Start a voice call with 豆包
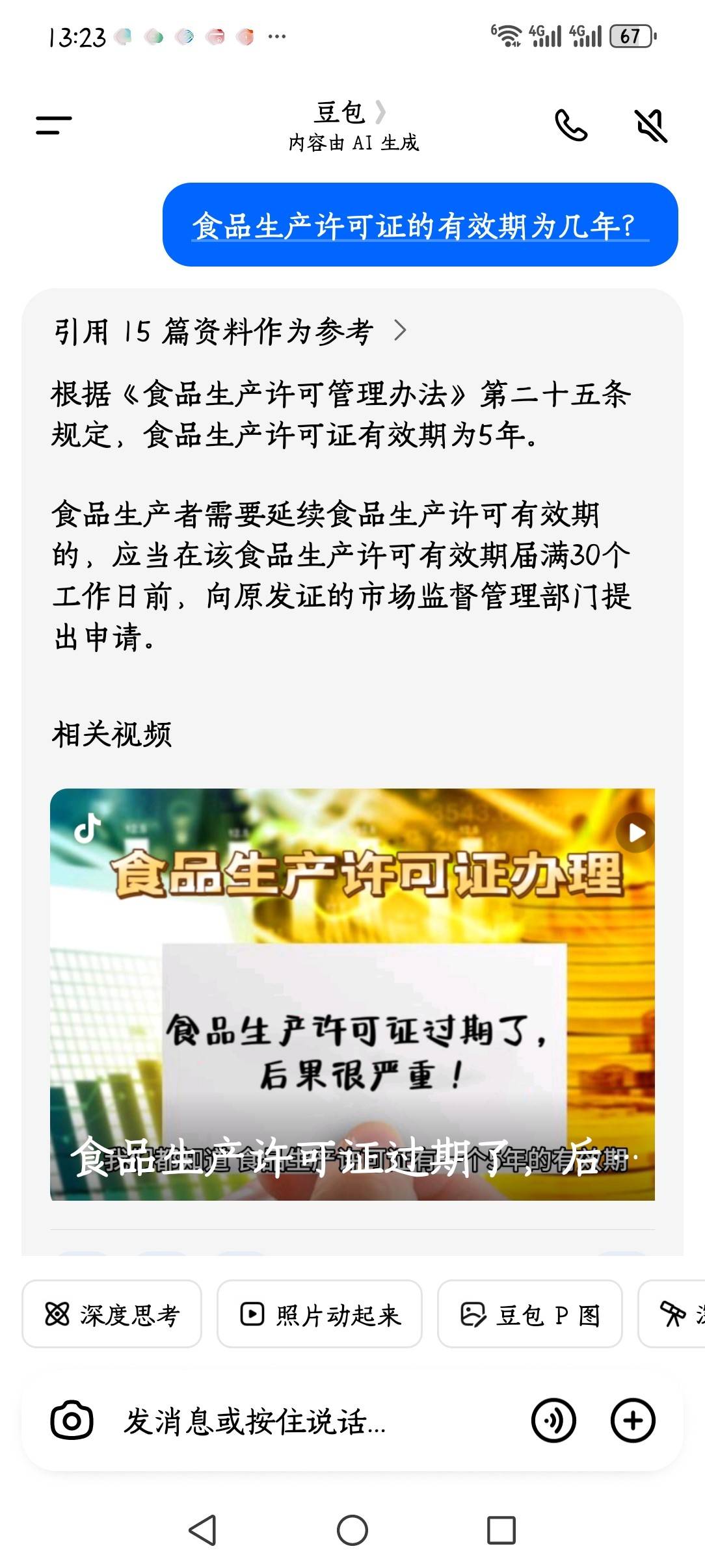705x1568 pixels. click(571, 125)
